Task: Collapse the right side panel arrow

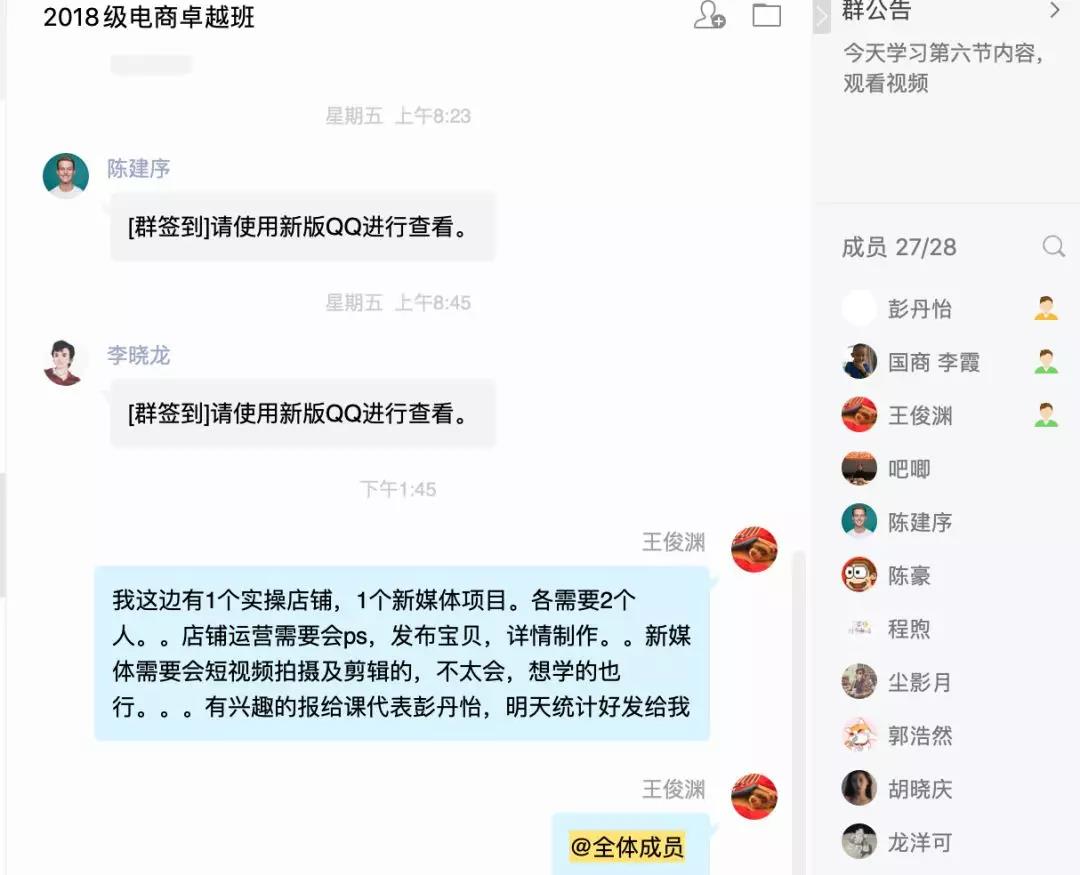Action: (x=822, y=15)
